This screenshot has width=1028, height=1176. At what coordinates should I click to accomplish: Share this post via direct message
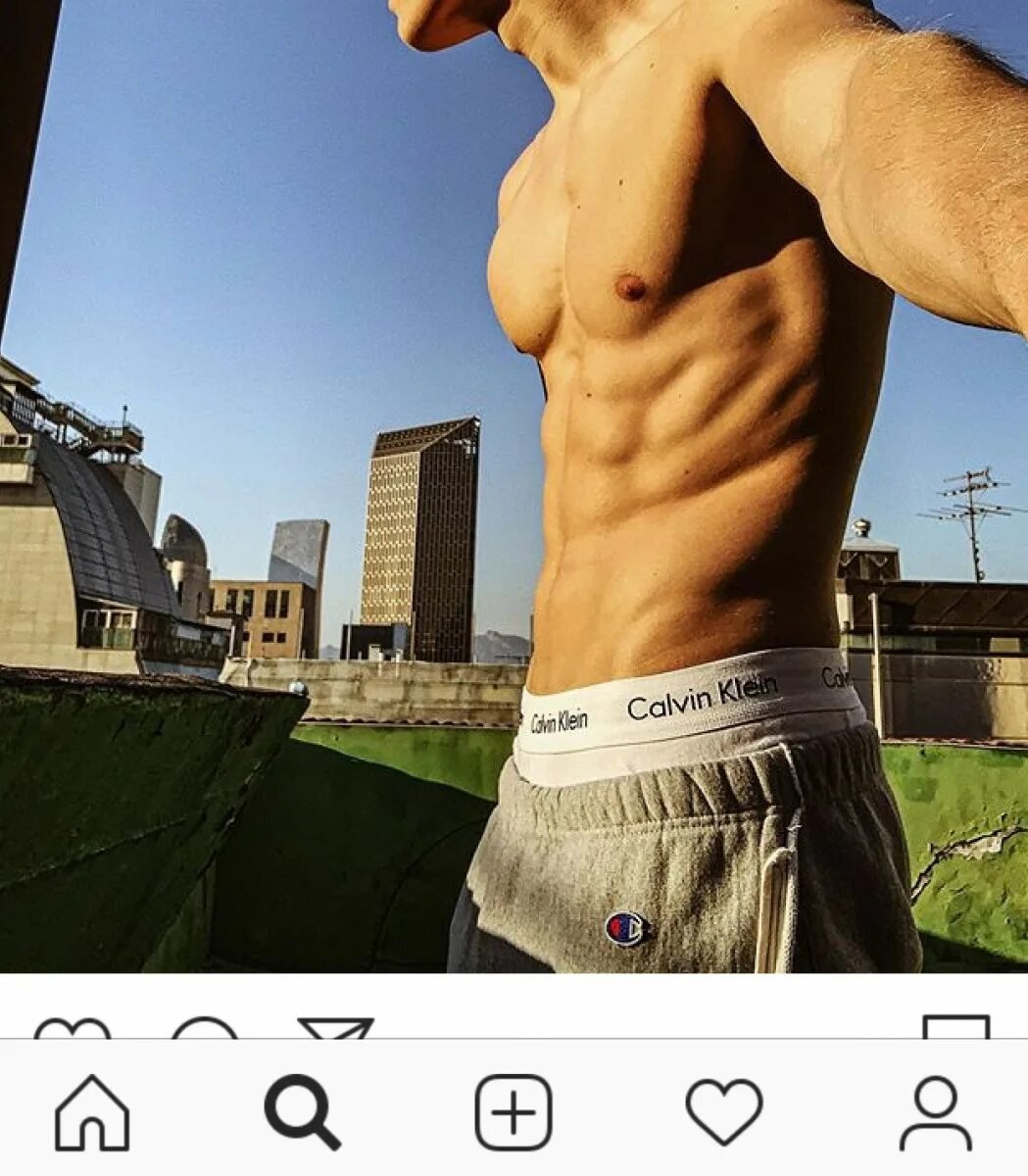(x=336, y=1028)
